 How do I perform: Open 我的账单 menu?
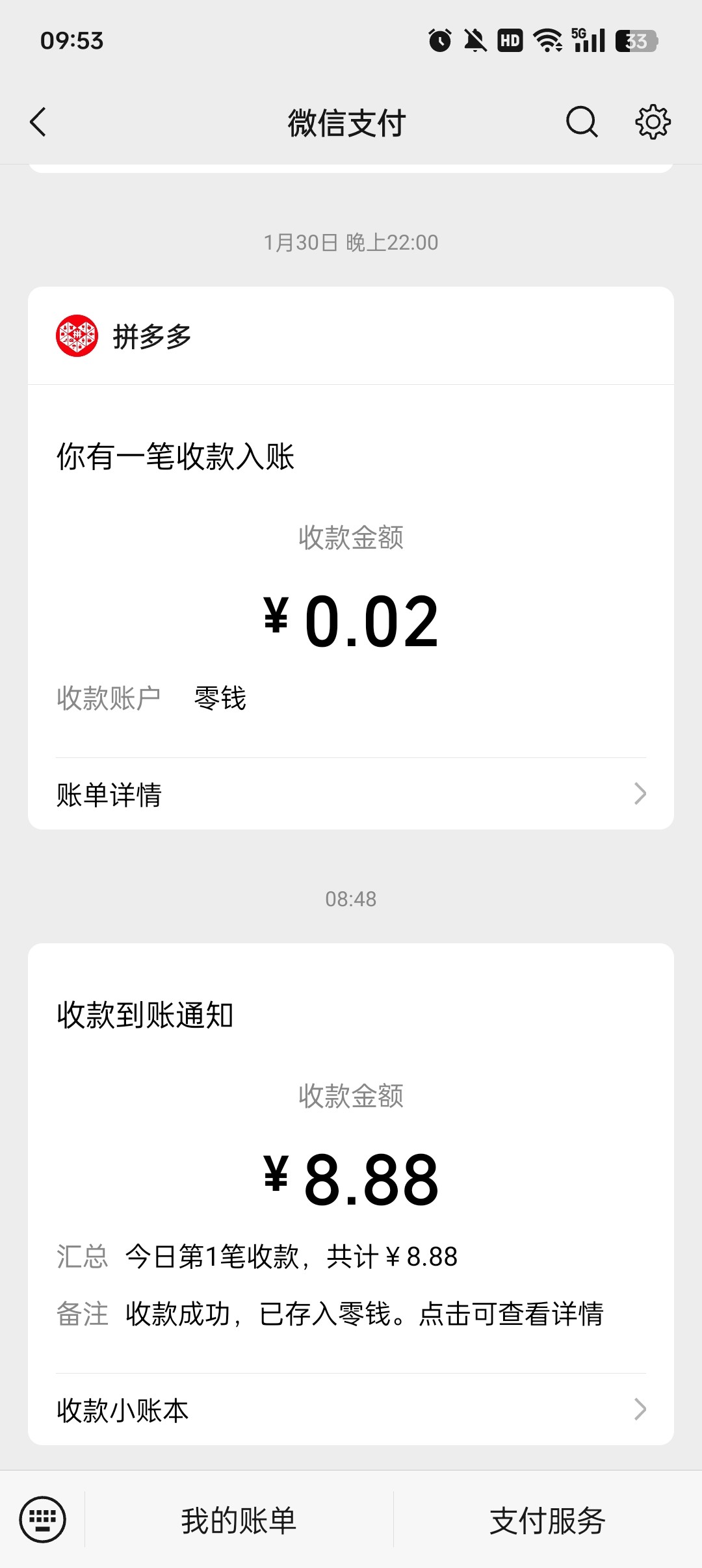[239, 1521]
